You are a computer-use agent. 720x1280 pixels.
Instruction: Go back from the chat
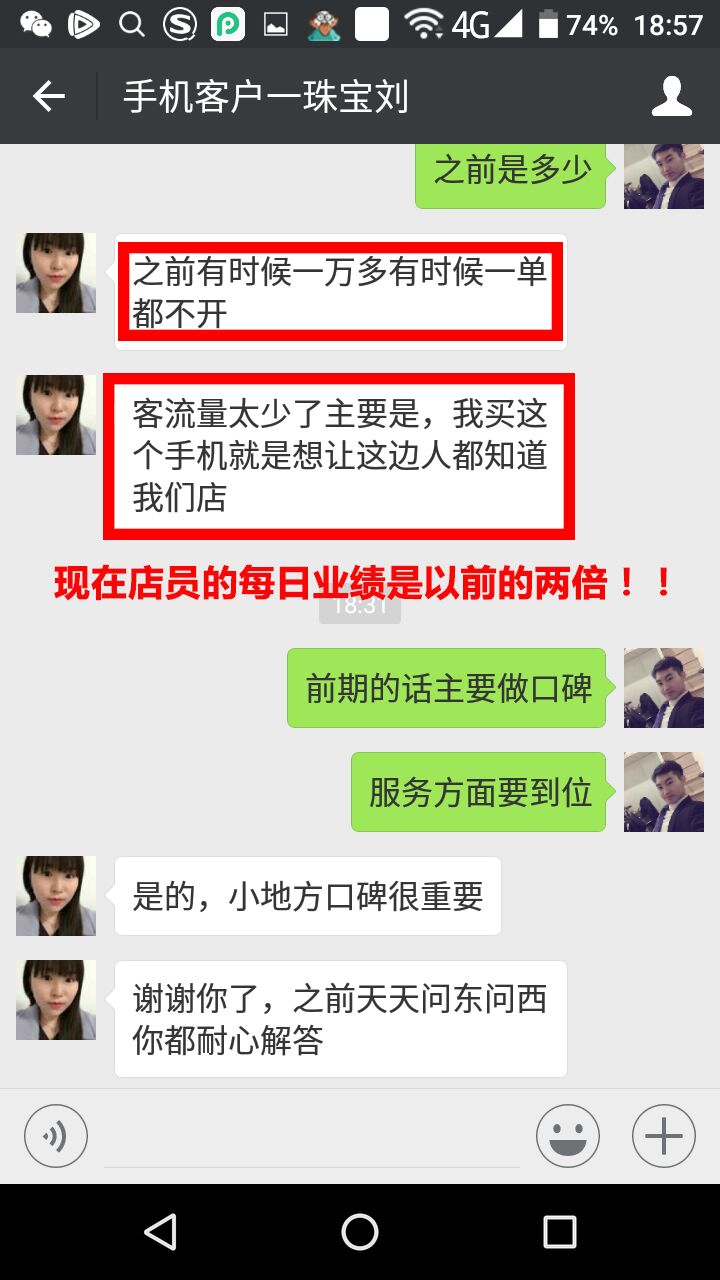[48, 97]
